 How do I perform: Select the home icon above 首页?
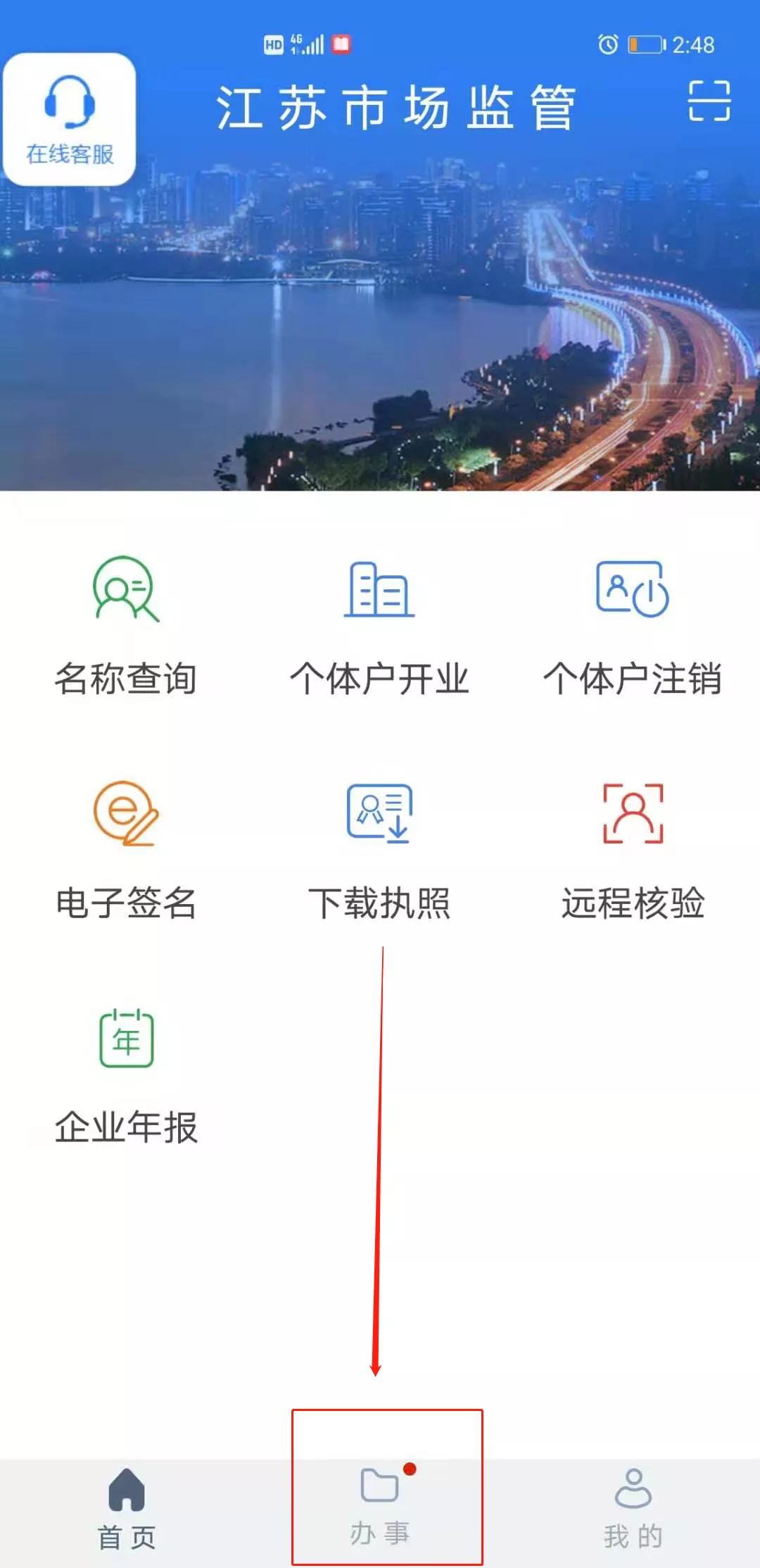127,1482
